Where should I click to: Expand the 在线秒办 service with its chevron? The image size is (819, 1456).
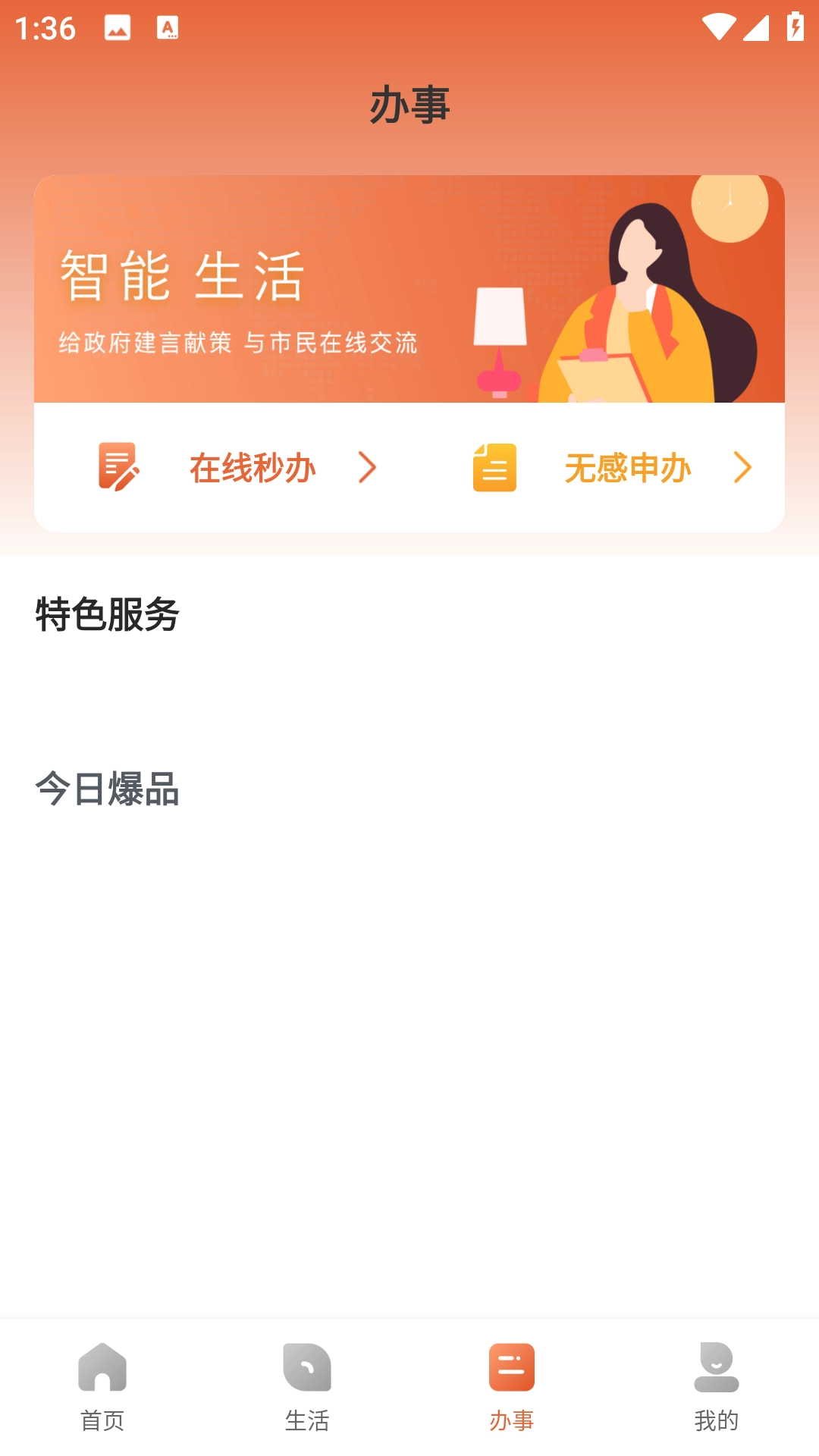(367, 468)
